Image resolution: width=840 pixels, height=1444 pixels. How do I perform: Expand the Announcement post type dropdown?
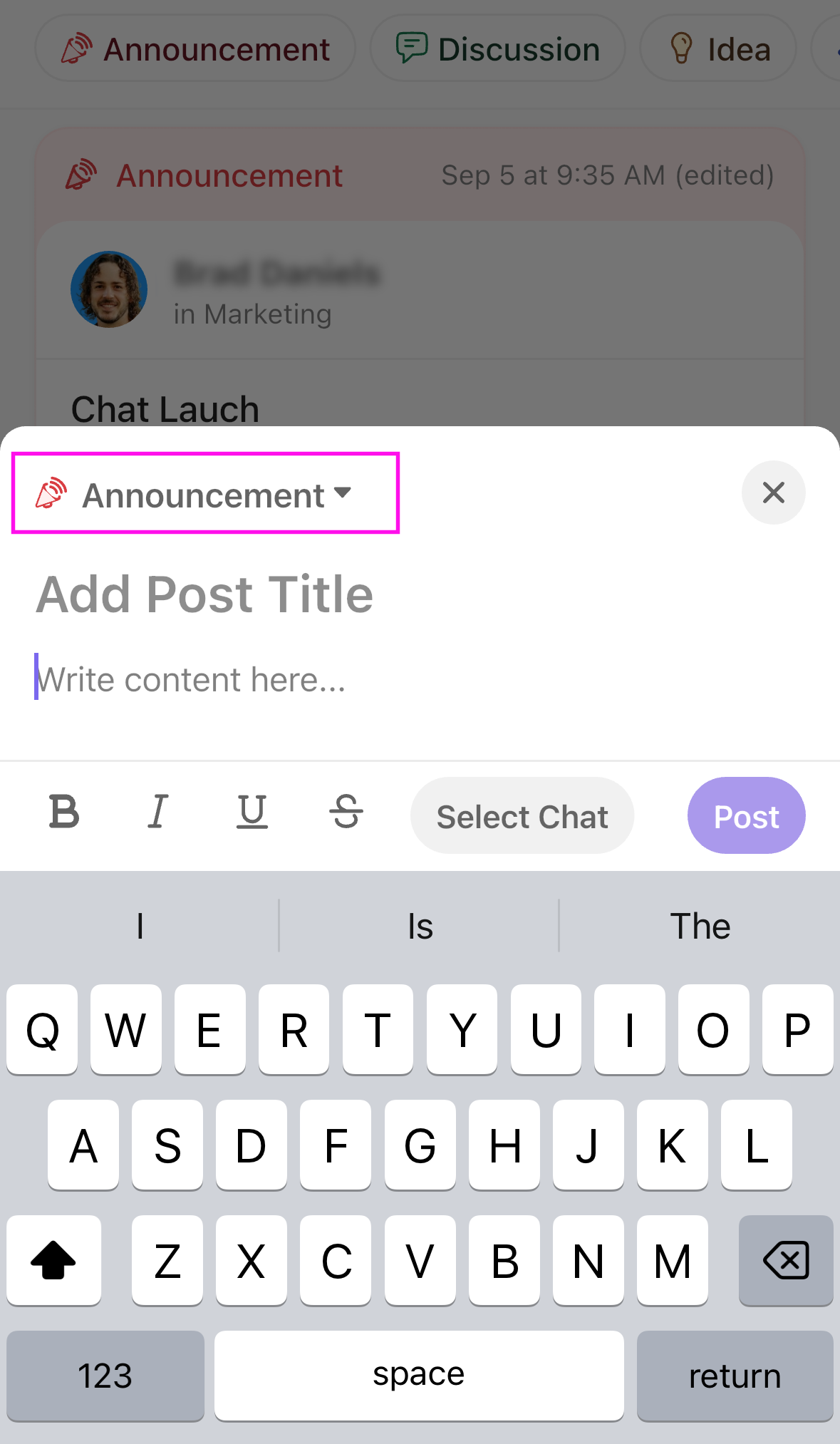(x=205, y=493)
